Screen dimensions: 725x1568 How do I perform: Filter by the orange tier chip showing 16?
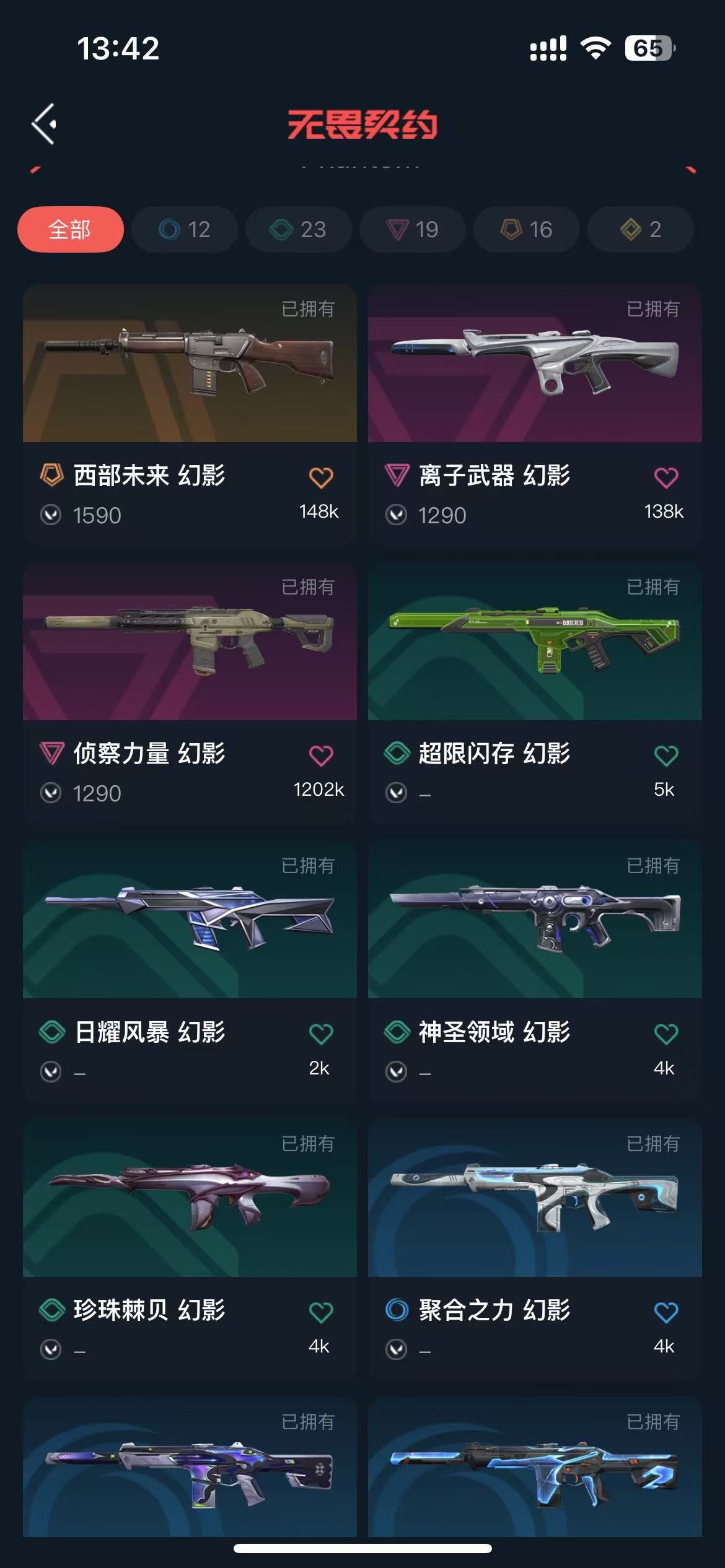pyautogui.click(x=526, y=230)
